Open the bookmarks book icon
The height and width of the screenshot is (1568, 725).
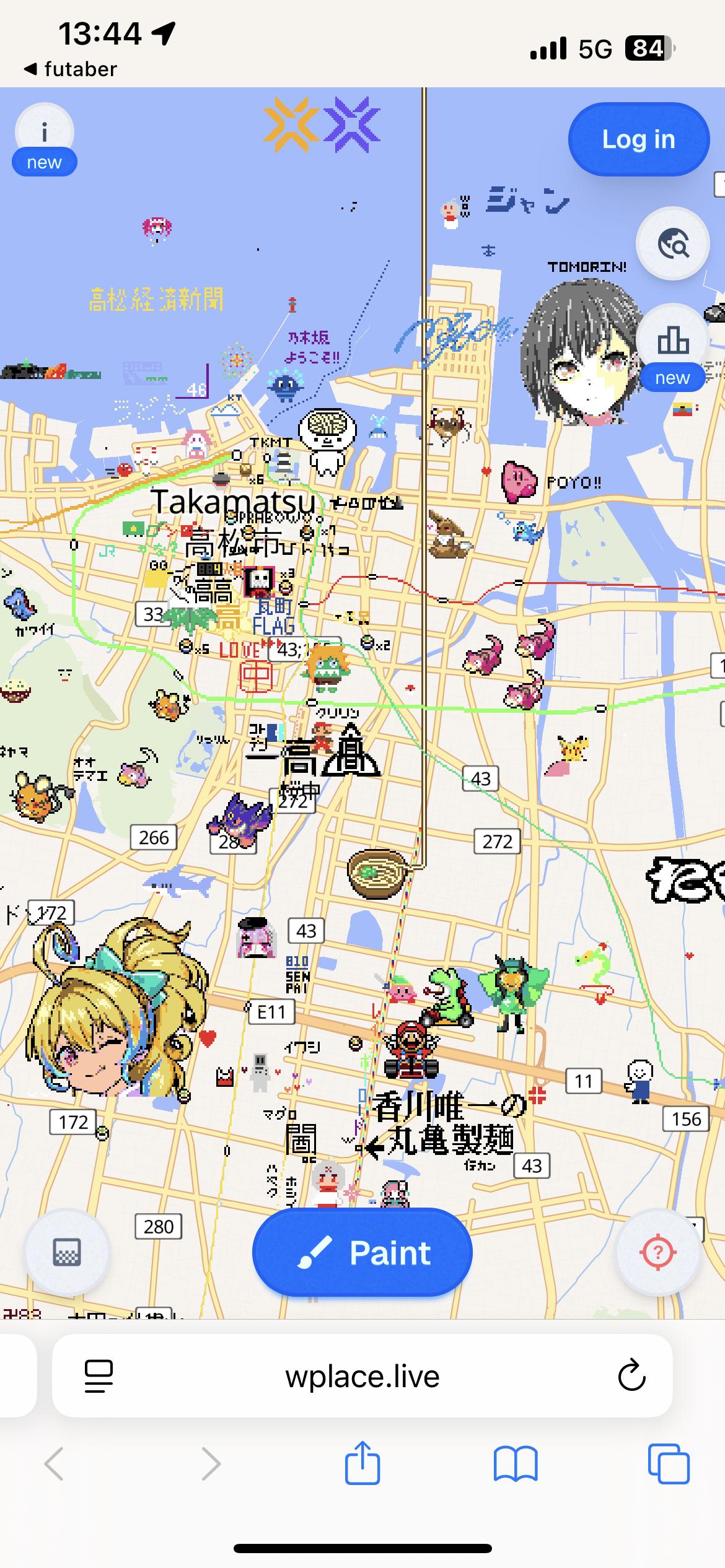coord(516,1465)
